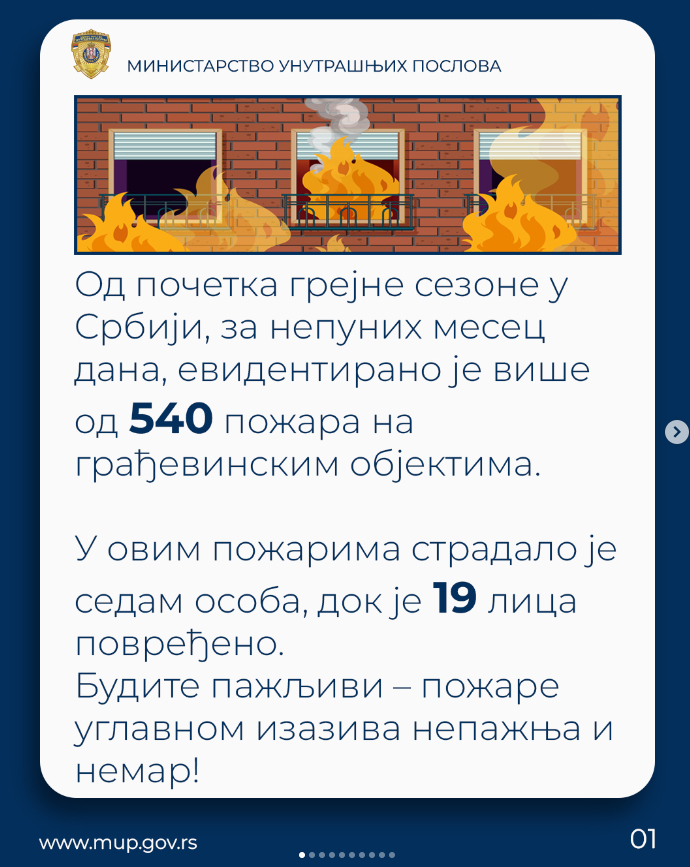Viewport: 690px width, 867px height.
Task: Go to the next carousel slide
Action: 677,432
